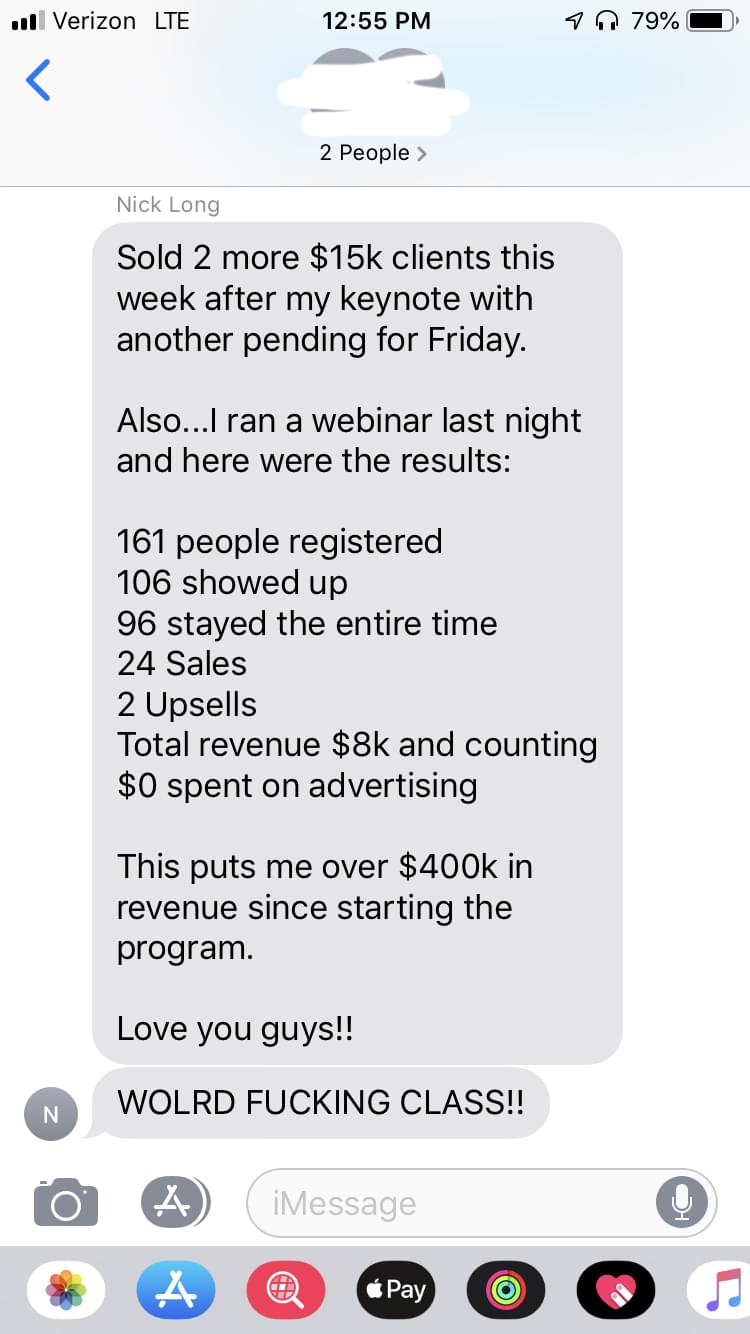Open the 2 People group details
Screen dimensions: 750x1334
pos(373,153)
